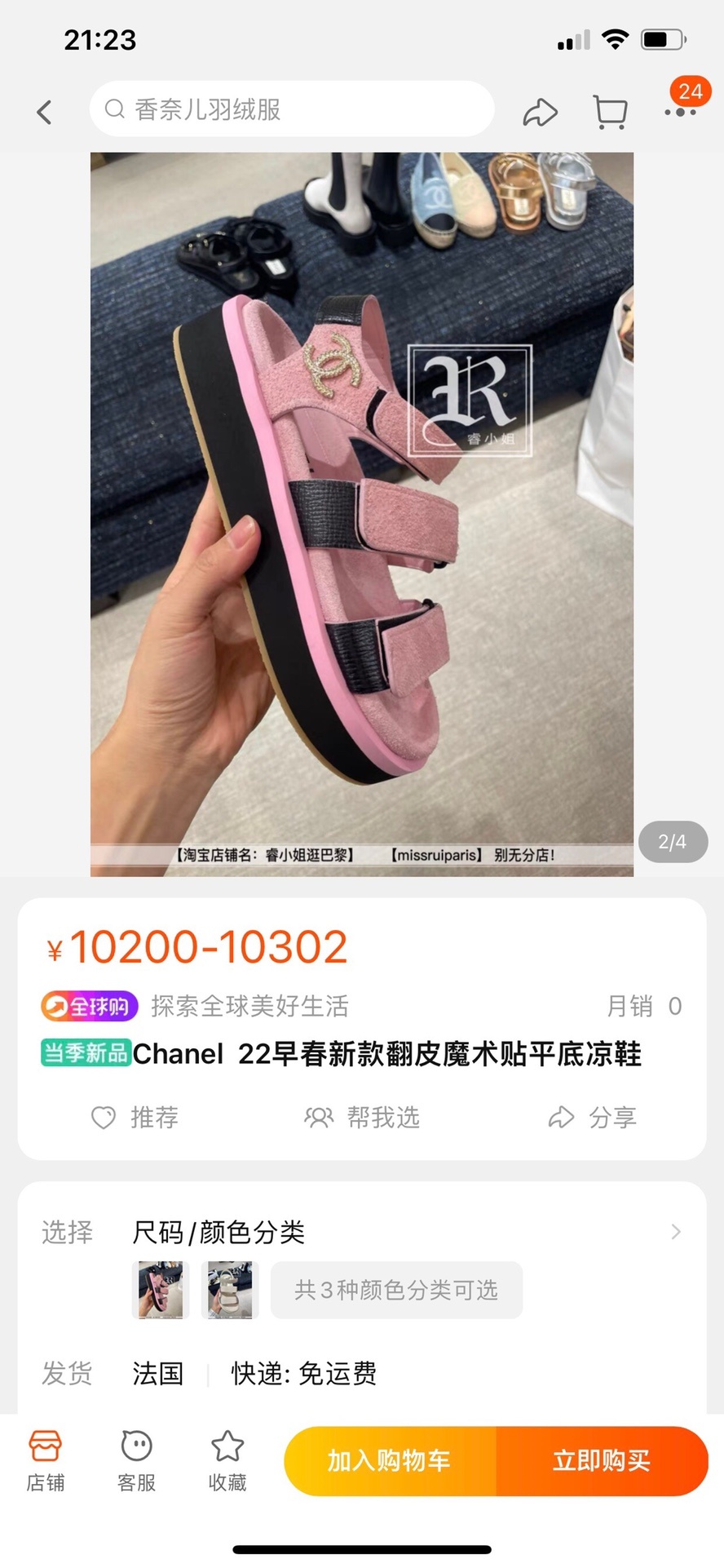The image size is (724, 1568).
Task: Tap 加入购物车 to add to cart
Action: coord(390,1460)
